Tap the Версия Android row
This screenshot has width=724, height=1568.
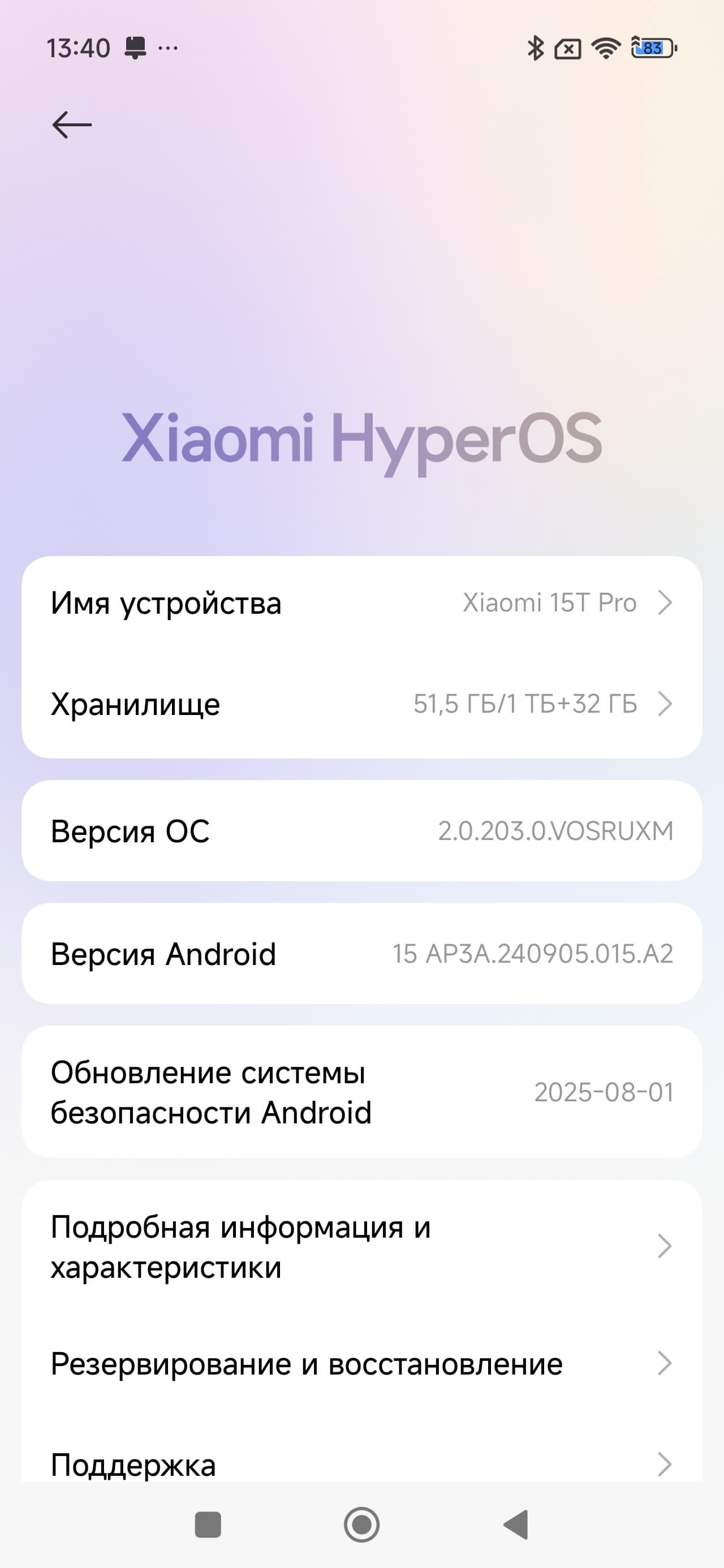click(361, 954)
